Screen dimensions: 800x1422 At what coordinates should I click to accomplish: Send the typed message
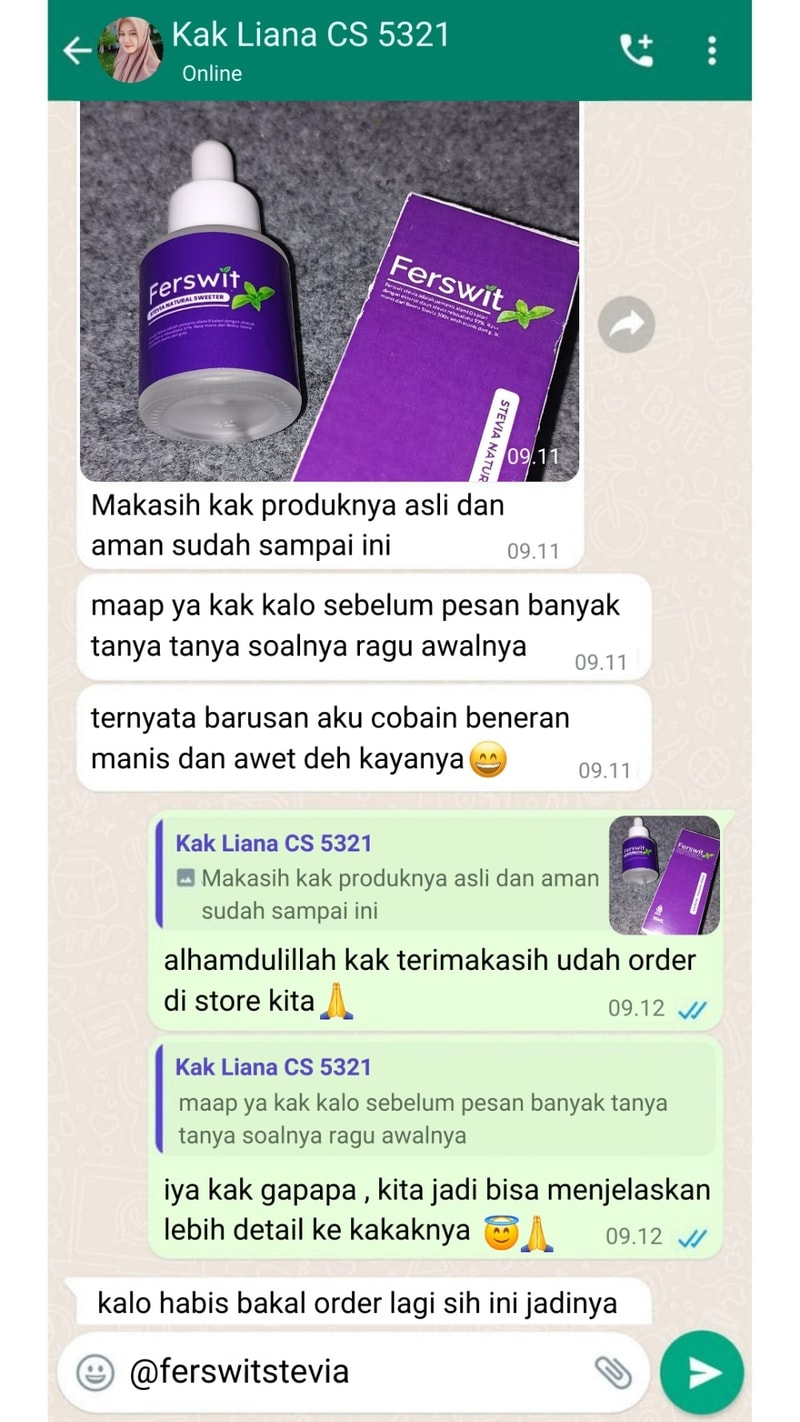point(702,1372)
